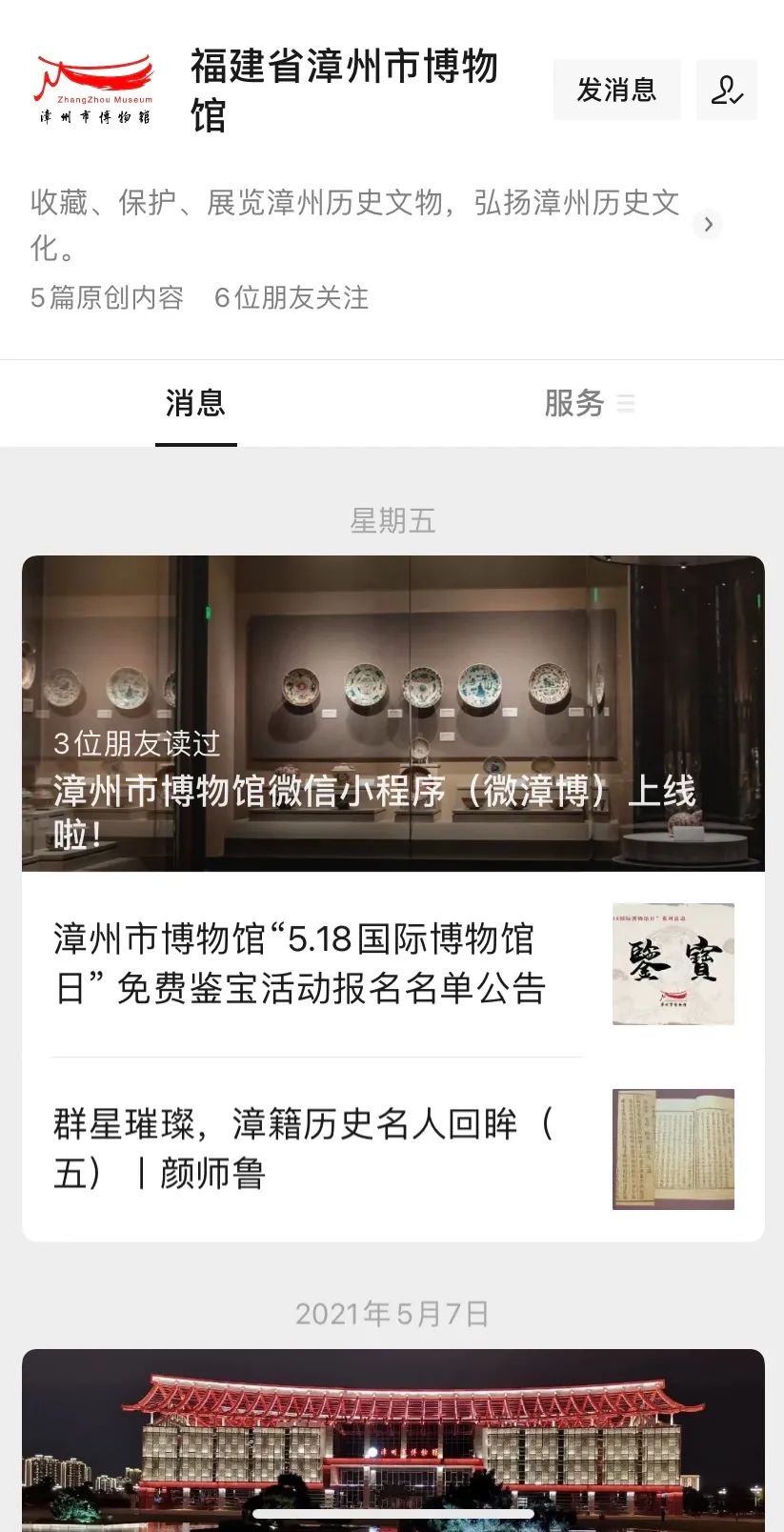Viewport: 784px width, 1532px height.
Task: Switch to the 消息 tab
Action: [195, 404]
